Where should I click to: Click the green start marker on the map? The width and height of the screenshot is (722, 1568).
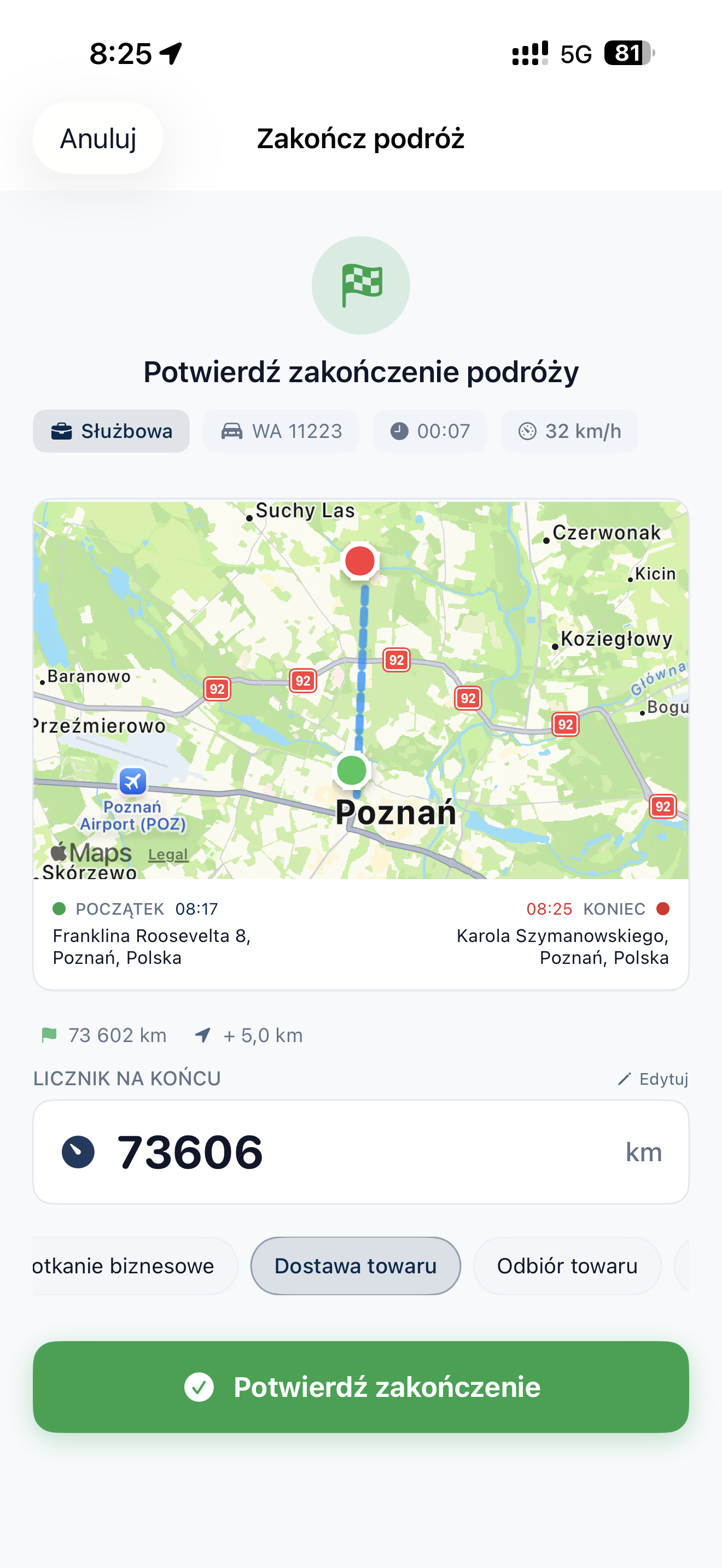pyautogui.click(x=352, y=771)
